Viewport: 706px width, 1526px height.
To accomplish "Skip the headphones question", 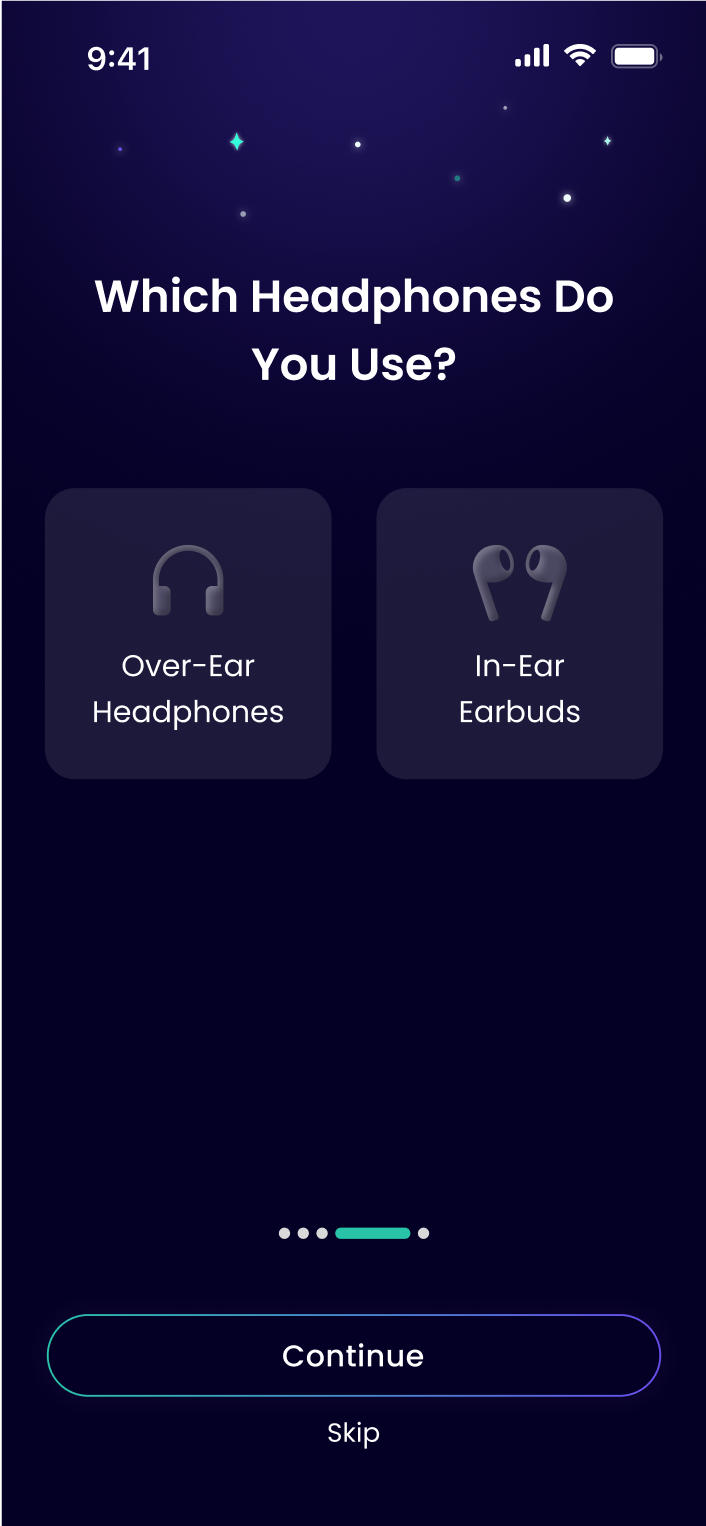I will [353, 1433].
